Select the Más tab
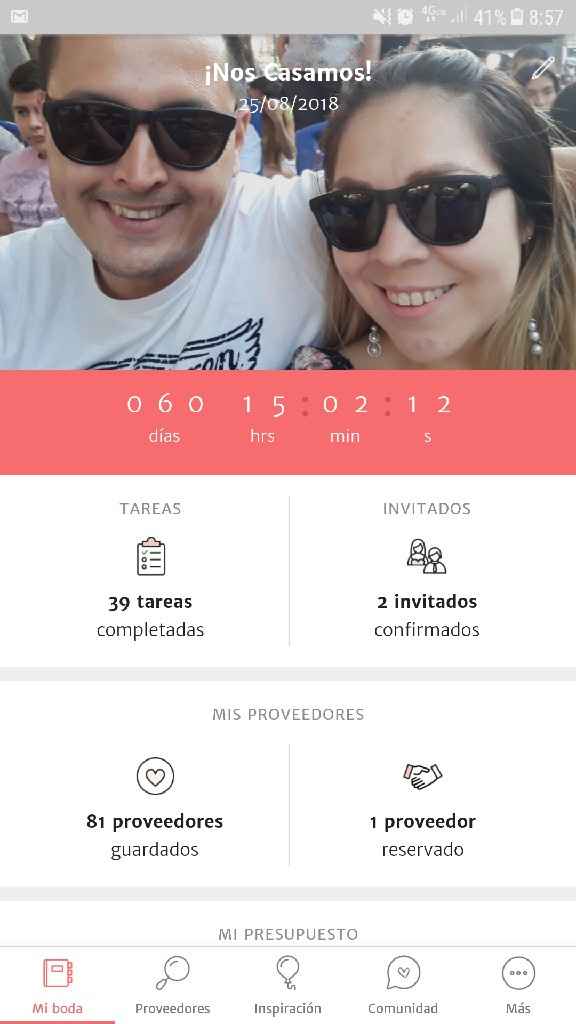 (x=518, y=985)
